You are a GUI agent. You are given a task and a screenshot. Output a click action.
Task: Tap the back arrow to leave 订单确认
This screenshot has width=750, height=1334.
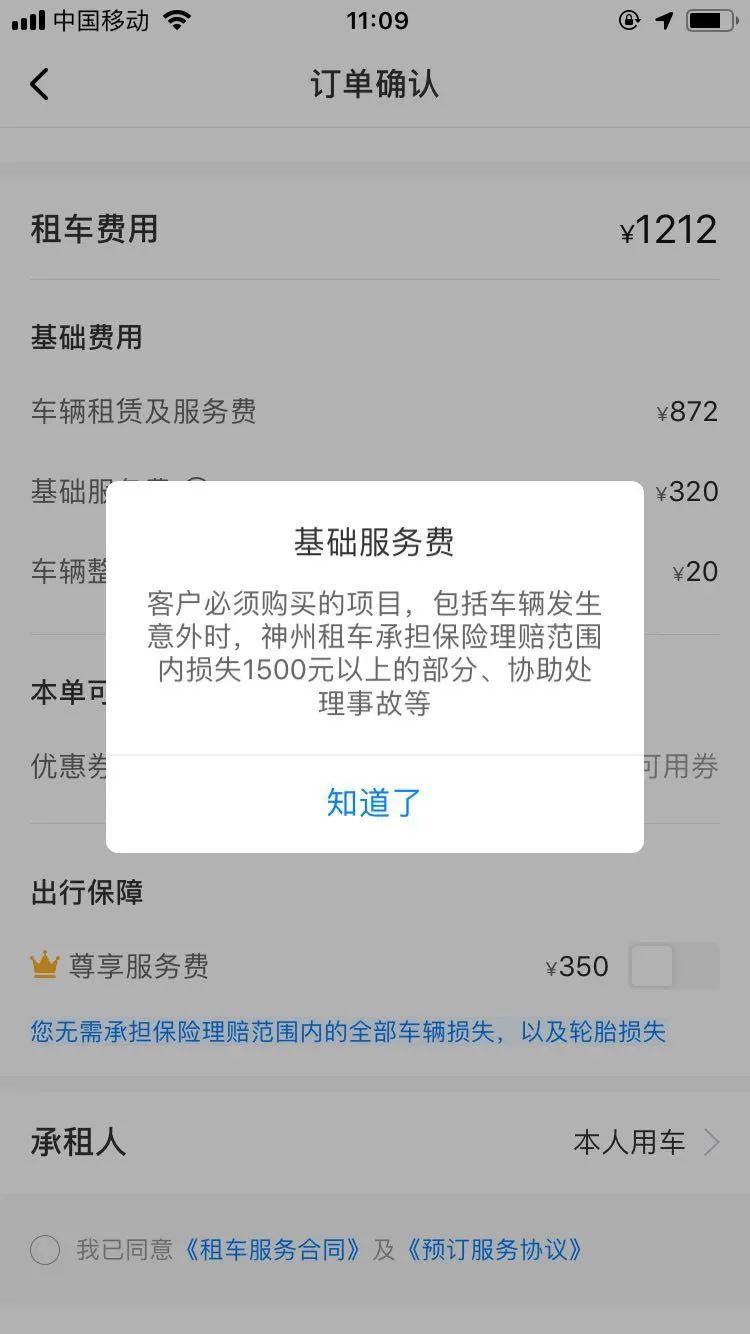40,84
